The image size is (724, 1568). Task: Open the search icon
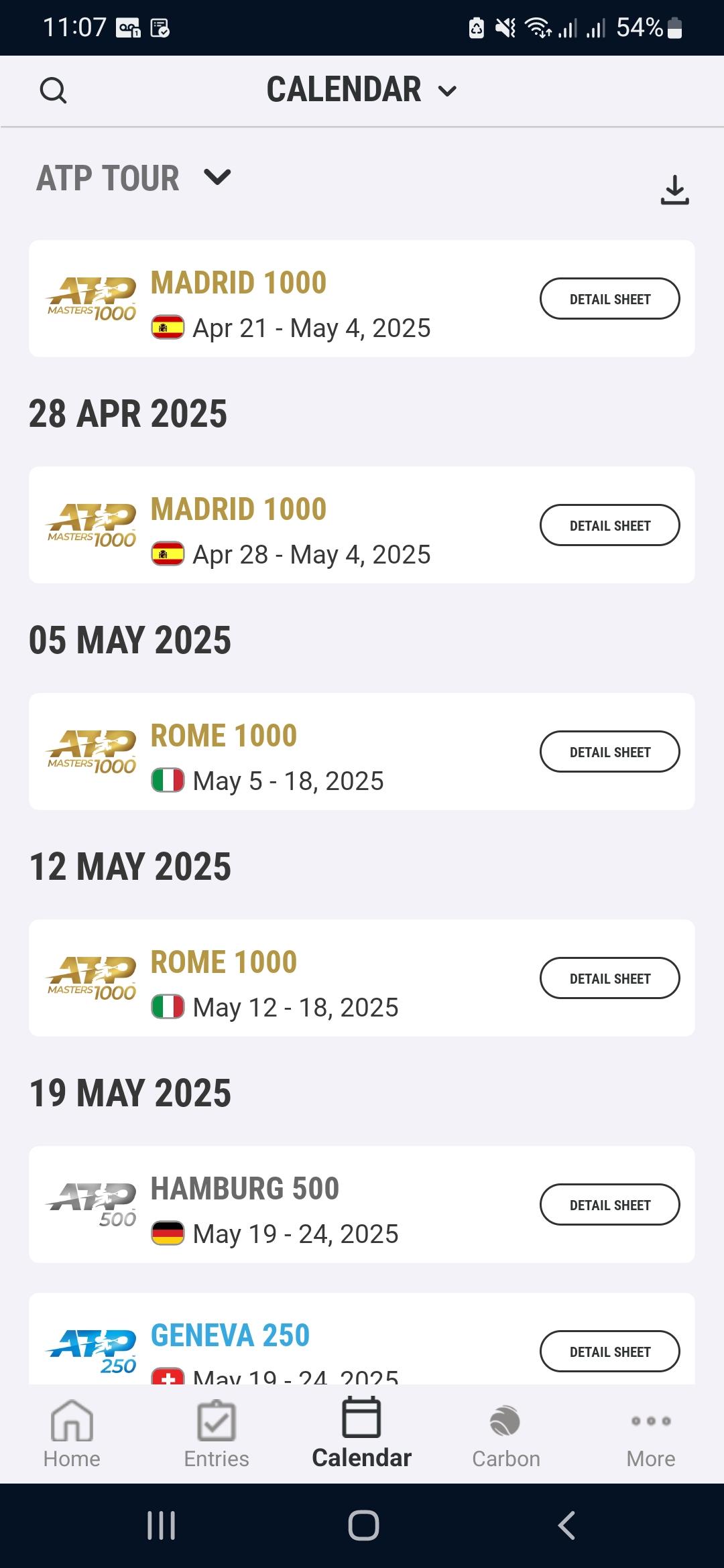53,90
